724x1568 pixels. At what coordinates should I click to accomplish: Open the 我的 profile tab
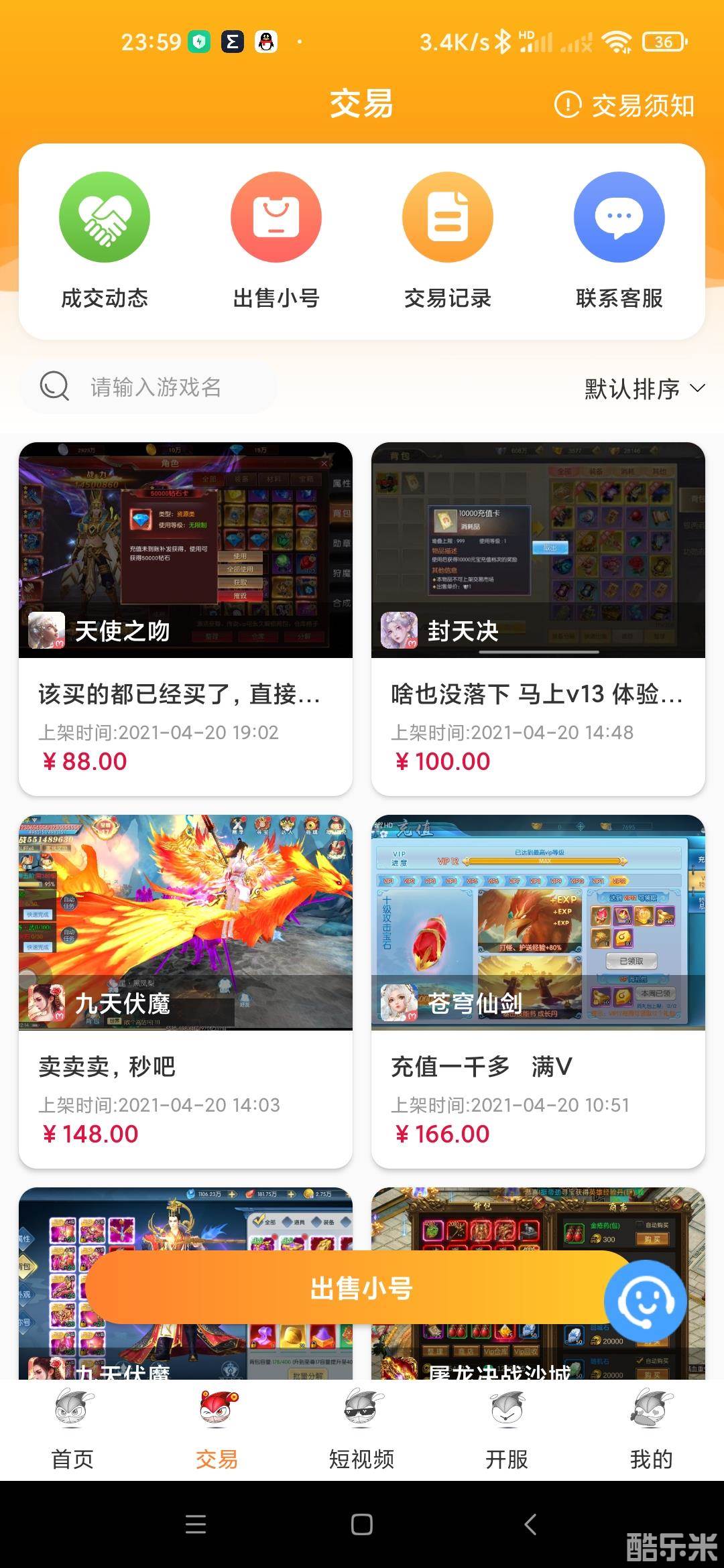[652, 1429]
